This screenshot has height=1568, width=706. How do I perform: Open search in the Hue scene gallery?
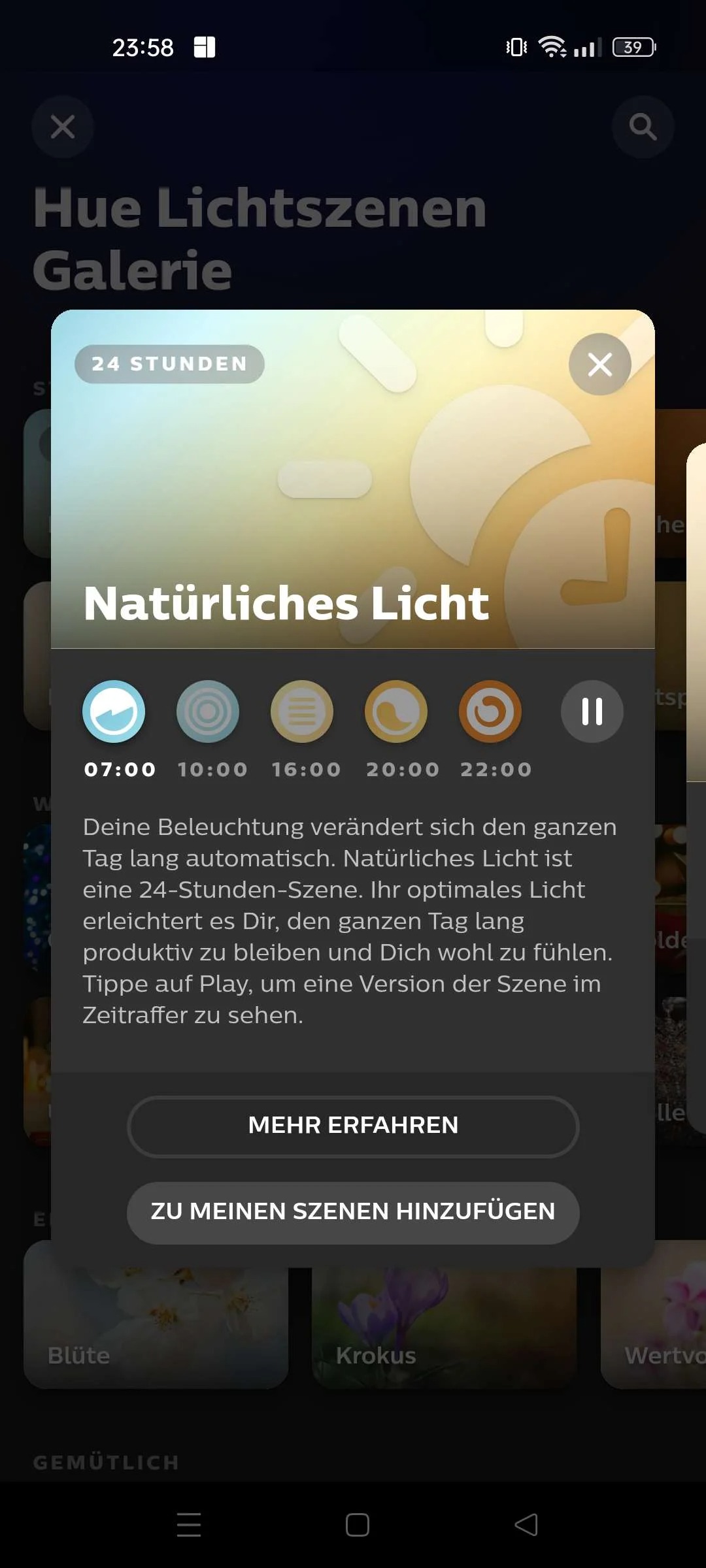point(643,127)
